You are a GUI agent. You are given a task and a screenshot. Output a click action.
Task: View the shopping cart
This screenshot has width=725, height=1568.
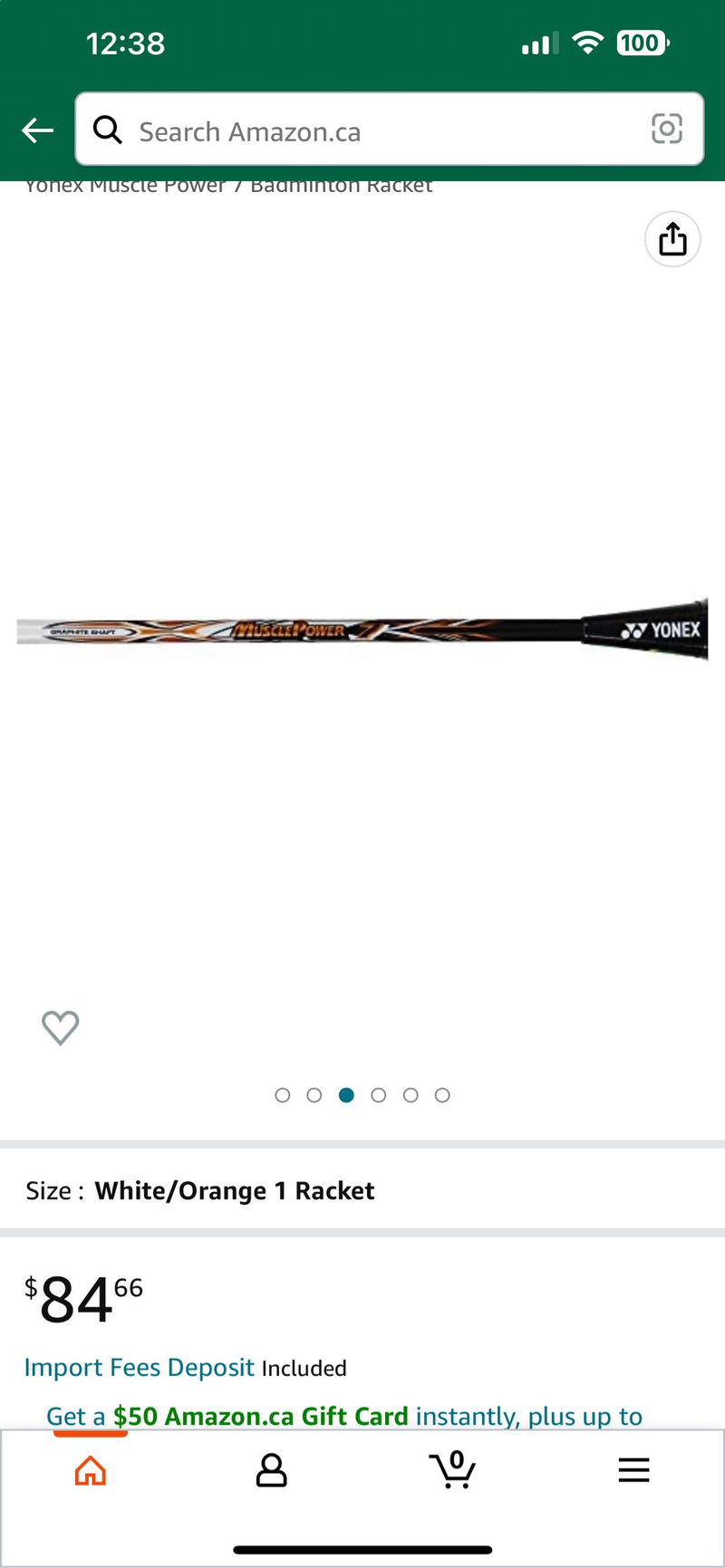click(x=452, y=1470)
